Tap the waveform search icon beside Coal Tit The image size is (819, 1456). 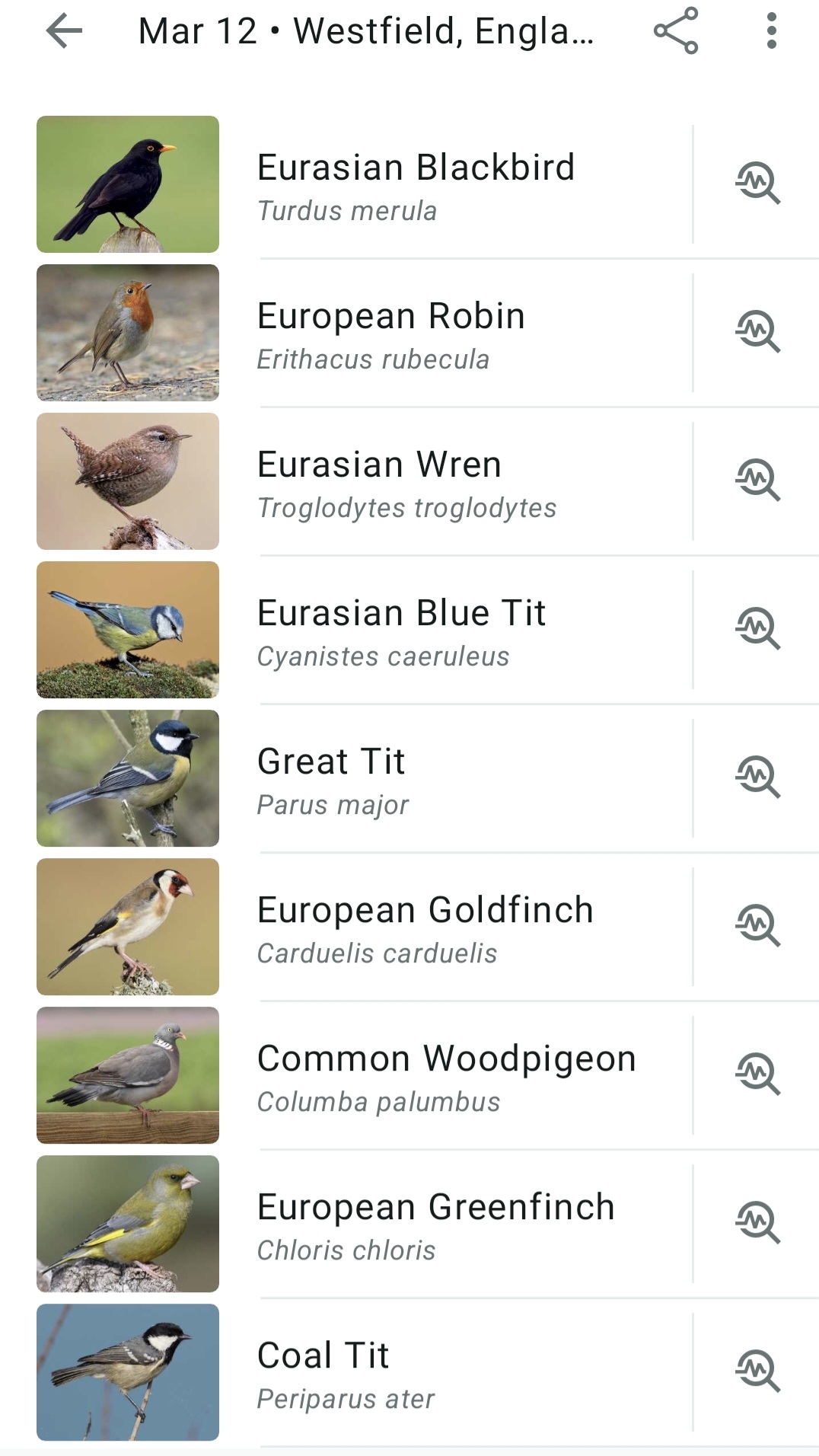coord(757,1371)
